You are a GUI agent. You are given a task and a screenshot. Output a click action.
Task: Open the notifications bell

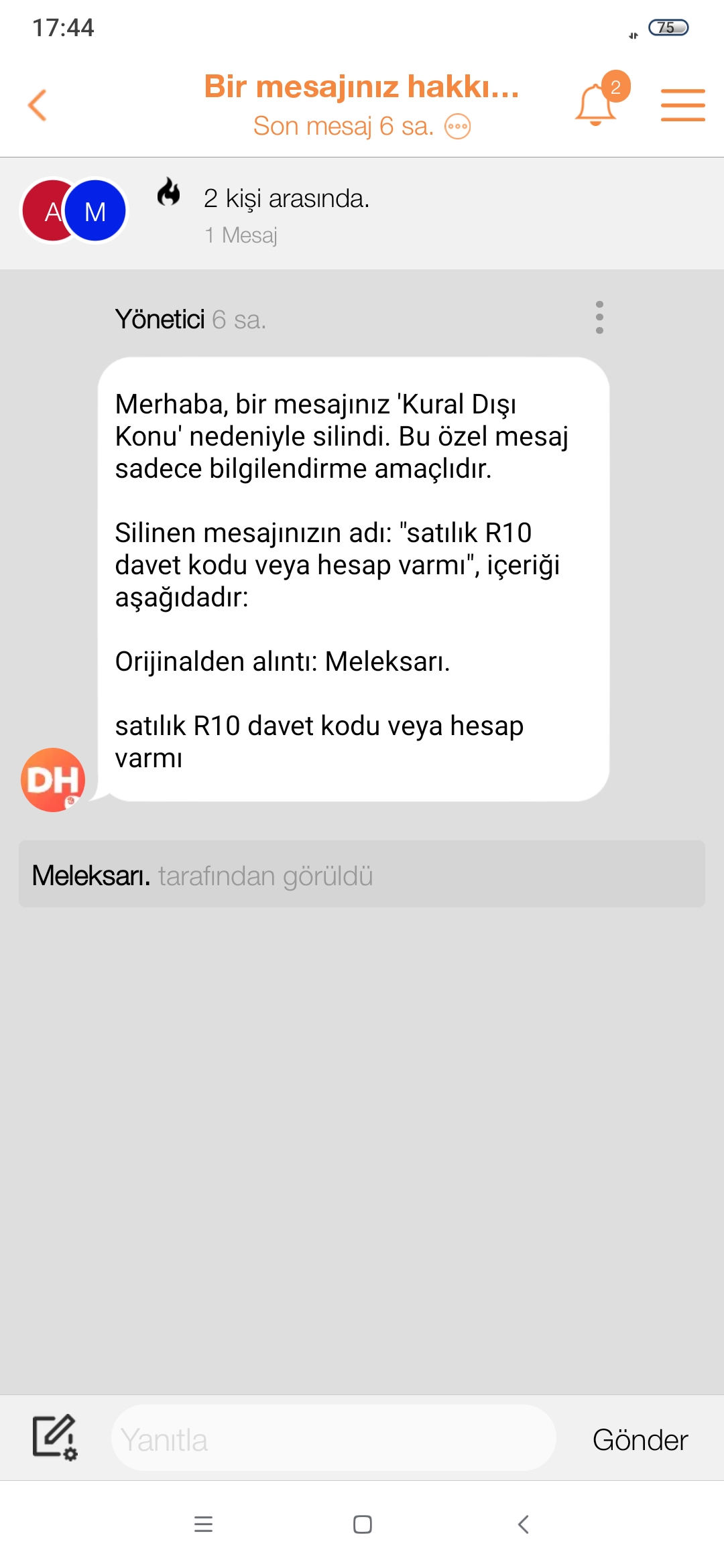(x=595, y=105)
